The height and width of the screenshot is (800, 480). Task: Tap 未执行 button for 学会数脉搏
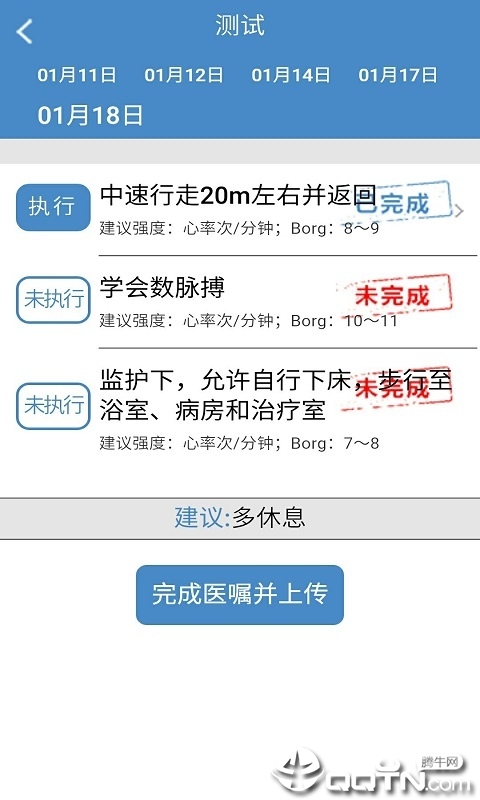point(53,299)
